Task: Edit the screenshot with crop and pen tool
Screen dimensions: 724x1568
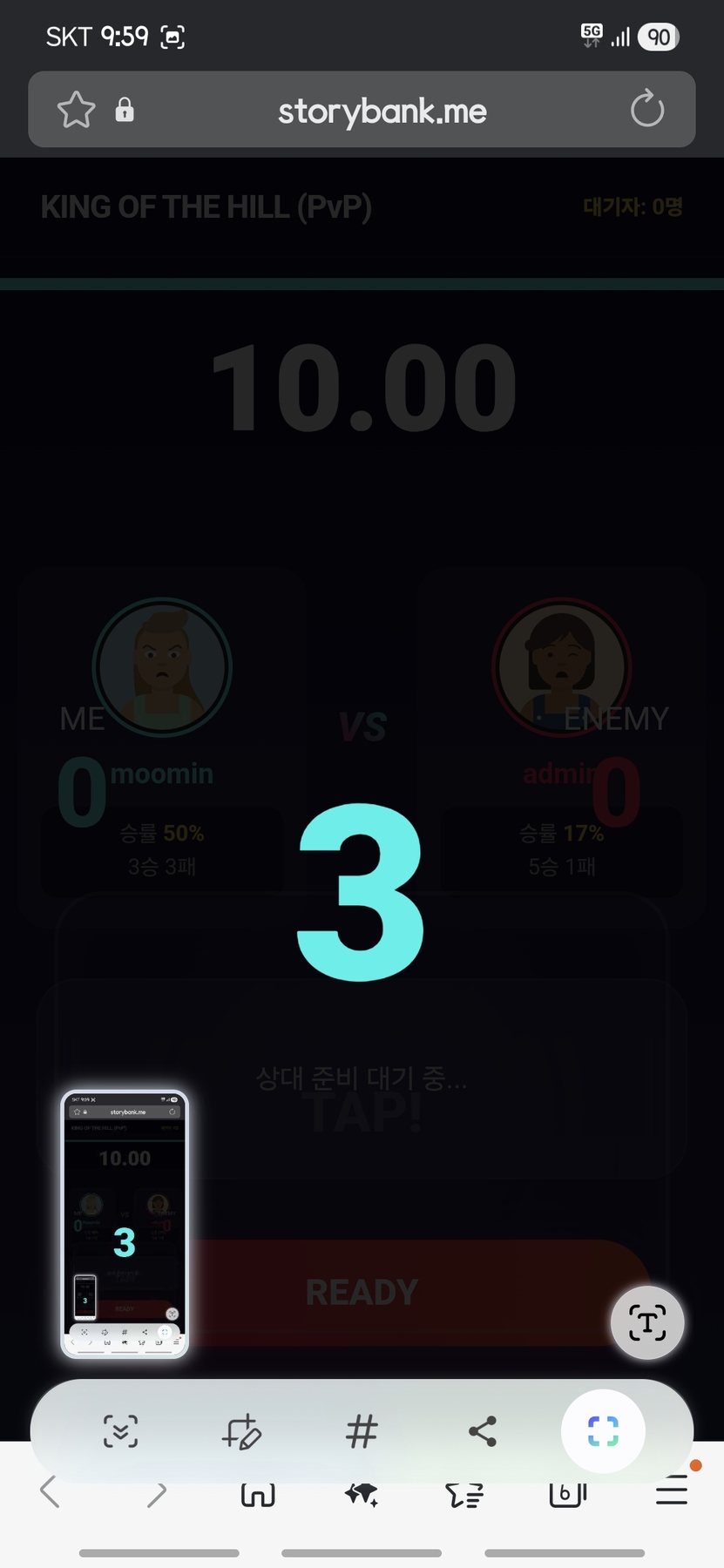Action: click(x=241, y=1431)
